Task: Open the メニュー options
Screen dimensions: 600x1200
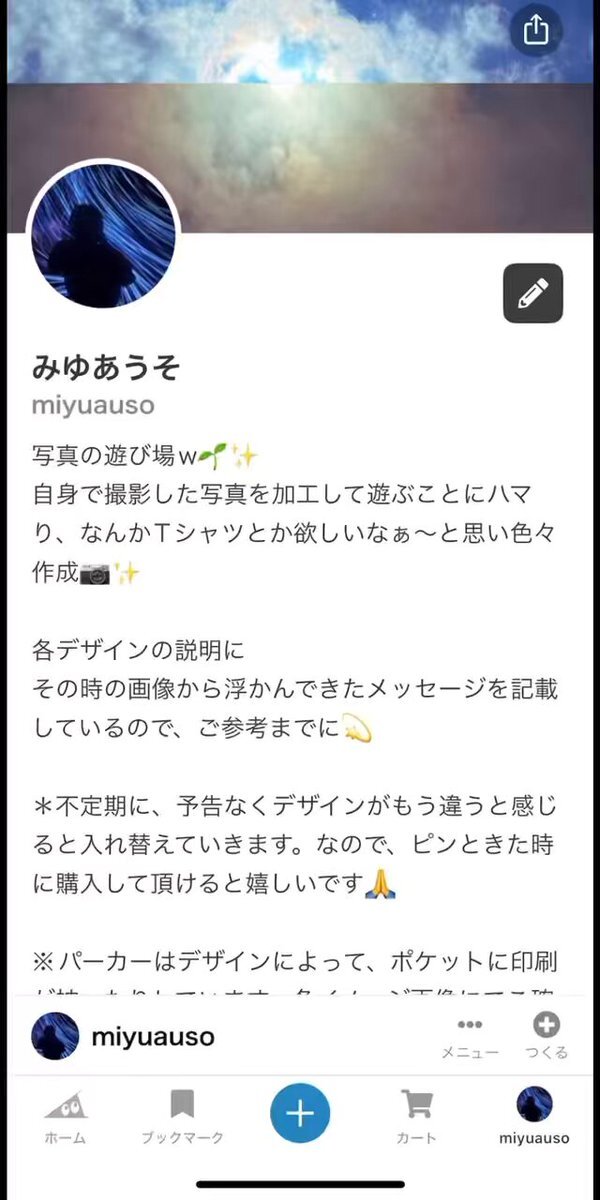Action: (x=468, y=1036)
